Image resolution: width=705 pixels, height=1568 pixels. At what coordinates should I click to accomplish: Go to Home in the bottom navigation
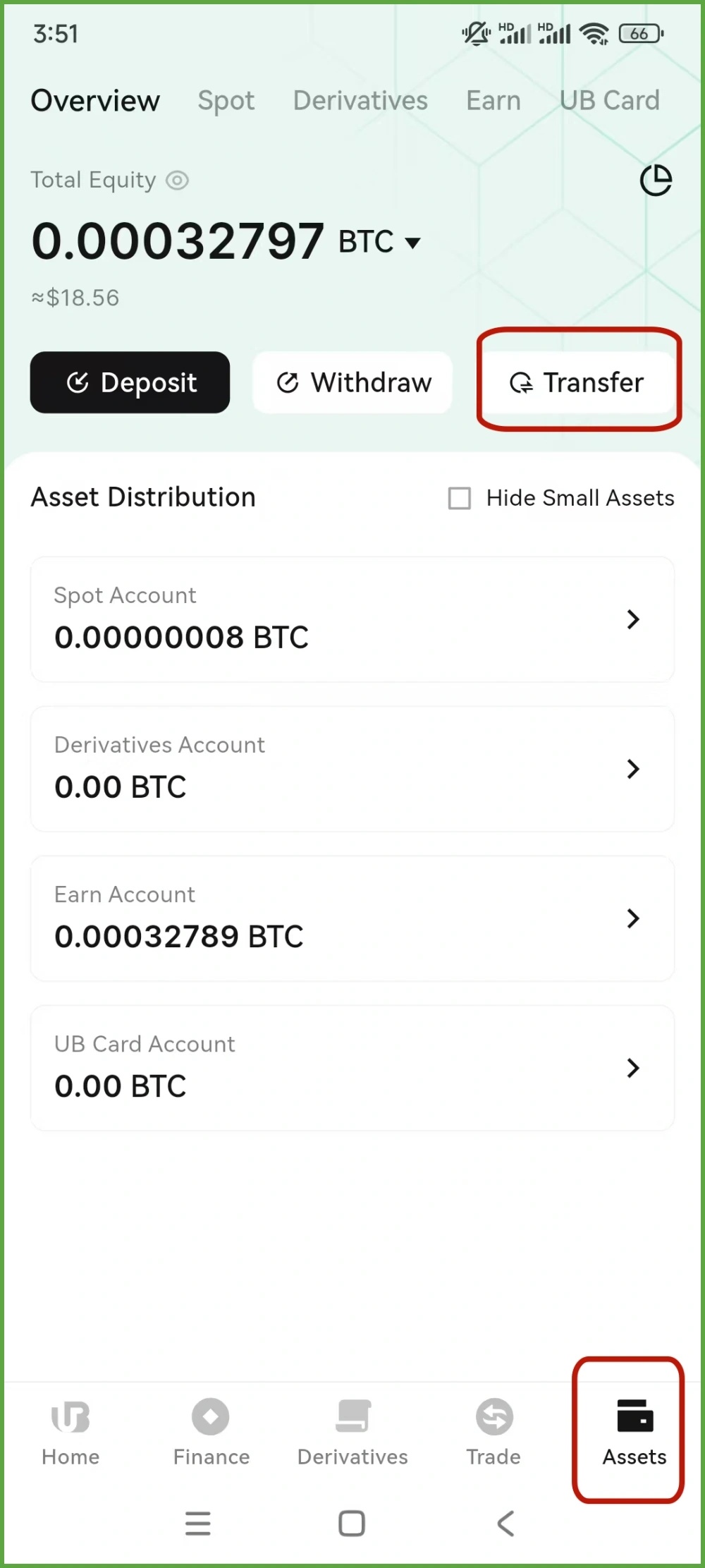(x=70, y=1432)
